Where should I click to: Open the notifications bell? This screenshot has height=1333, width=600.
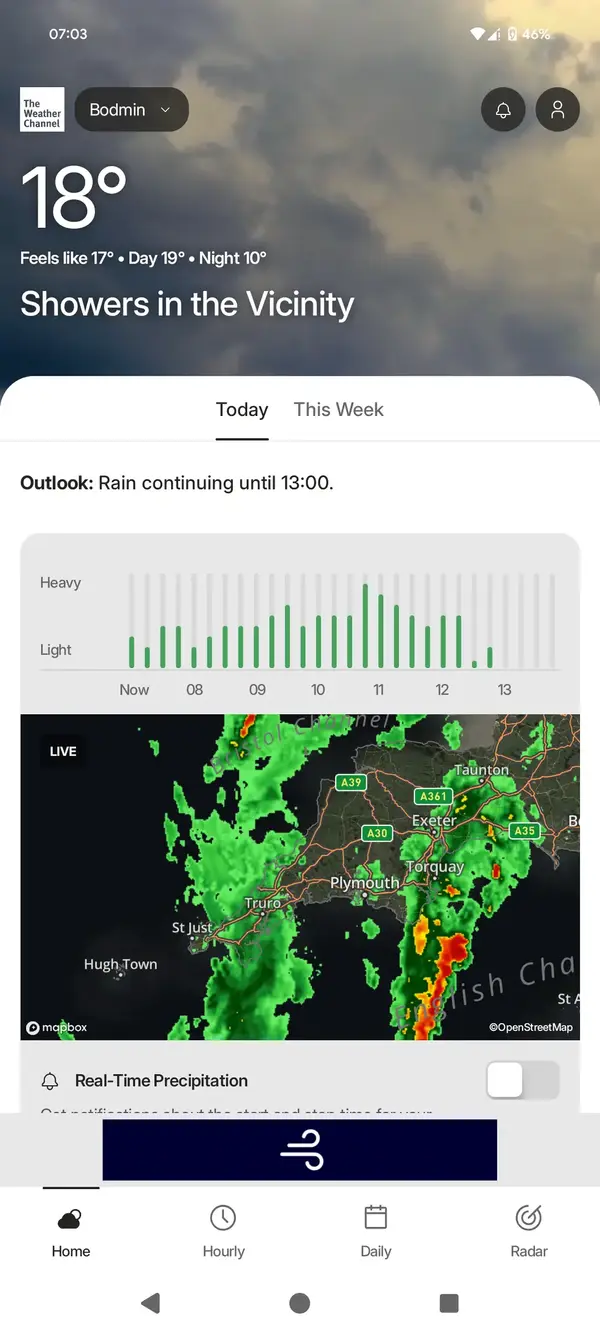click(x=503, y=110)
